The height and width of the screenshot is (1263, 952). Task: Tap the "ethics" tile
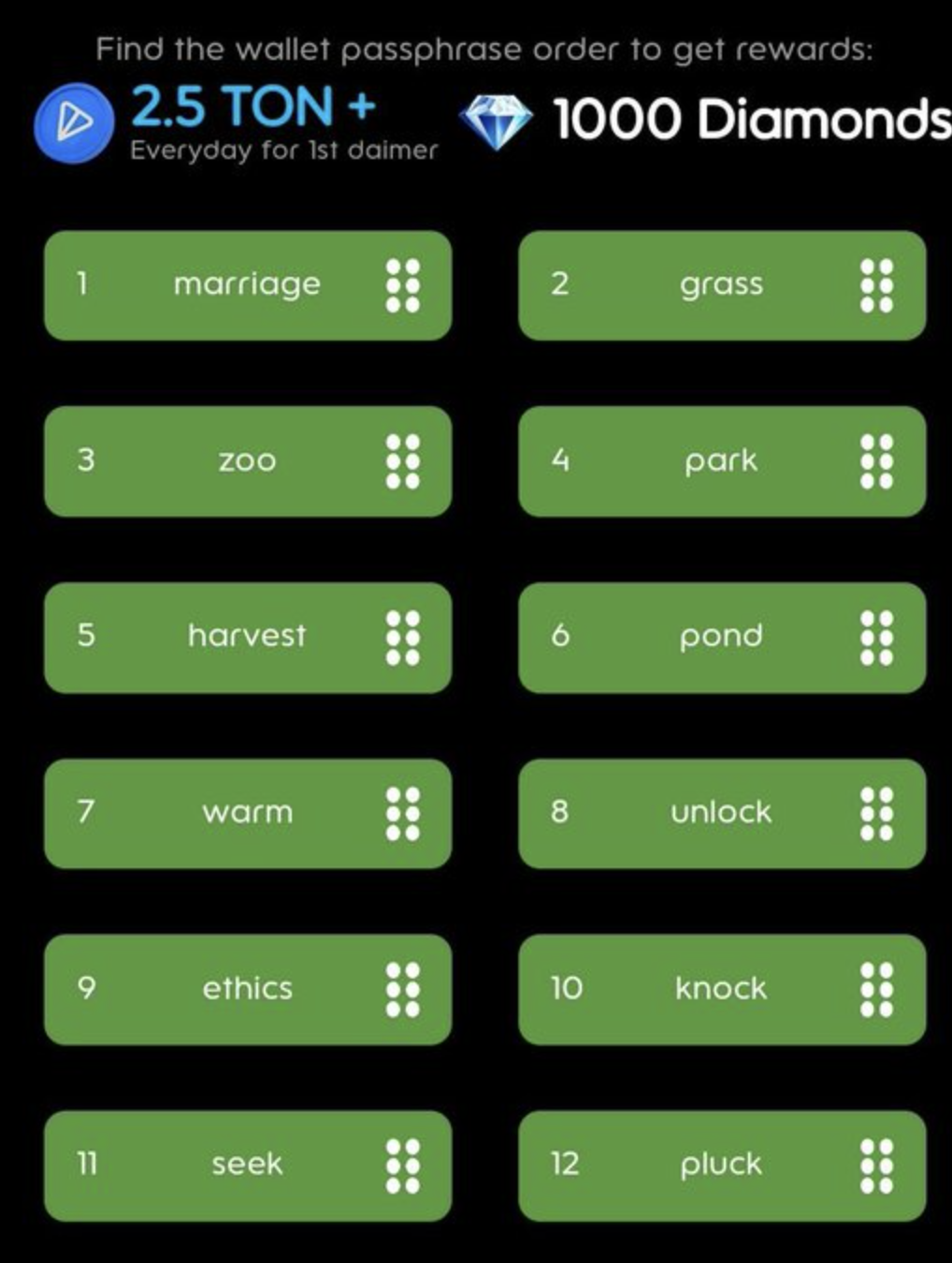247,989
